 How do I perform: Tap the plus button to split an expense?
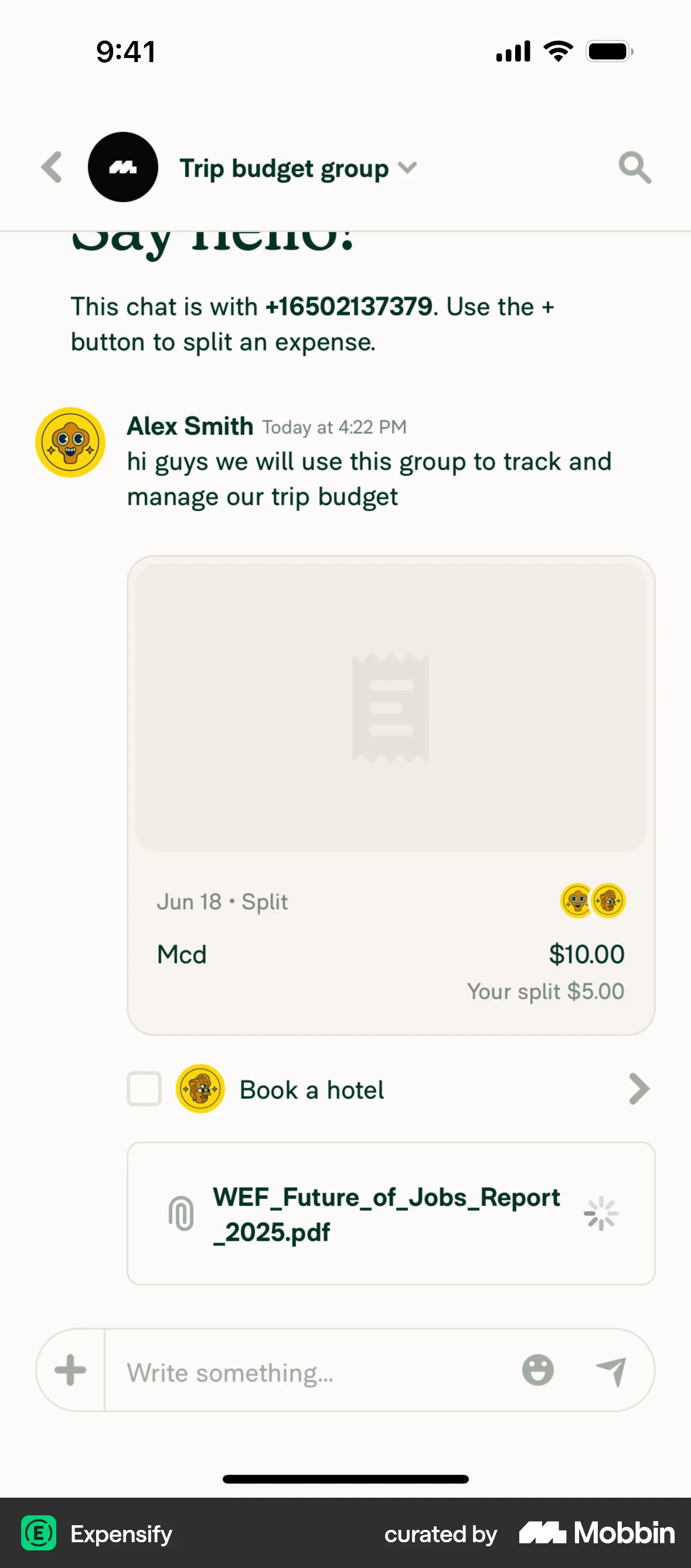69,1371
